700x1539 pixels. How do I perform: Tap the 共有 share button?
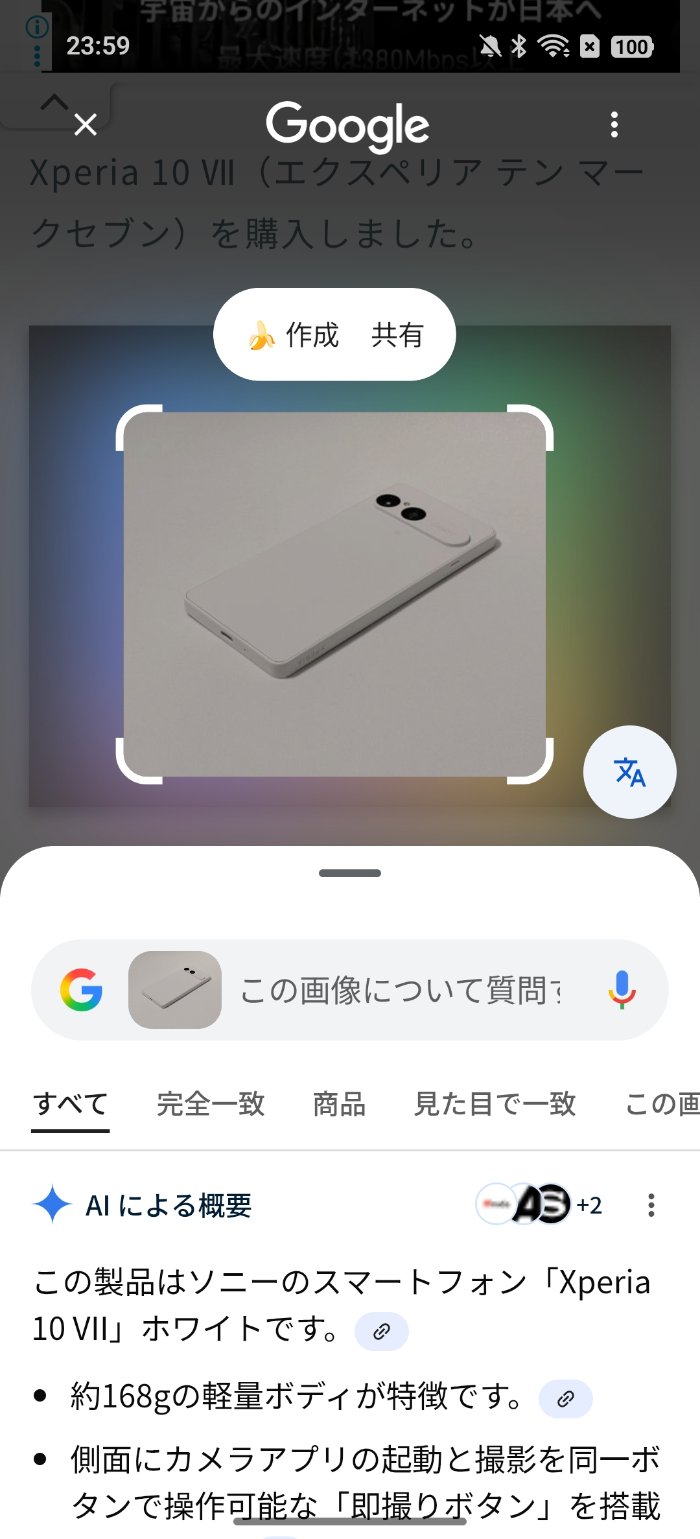point(397,335)
